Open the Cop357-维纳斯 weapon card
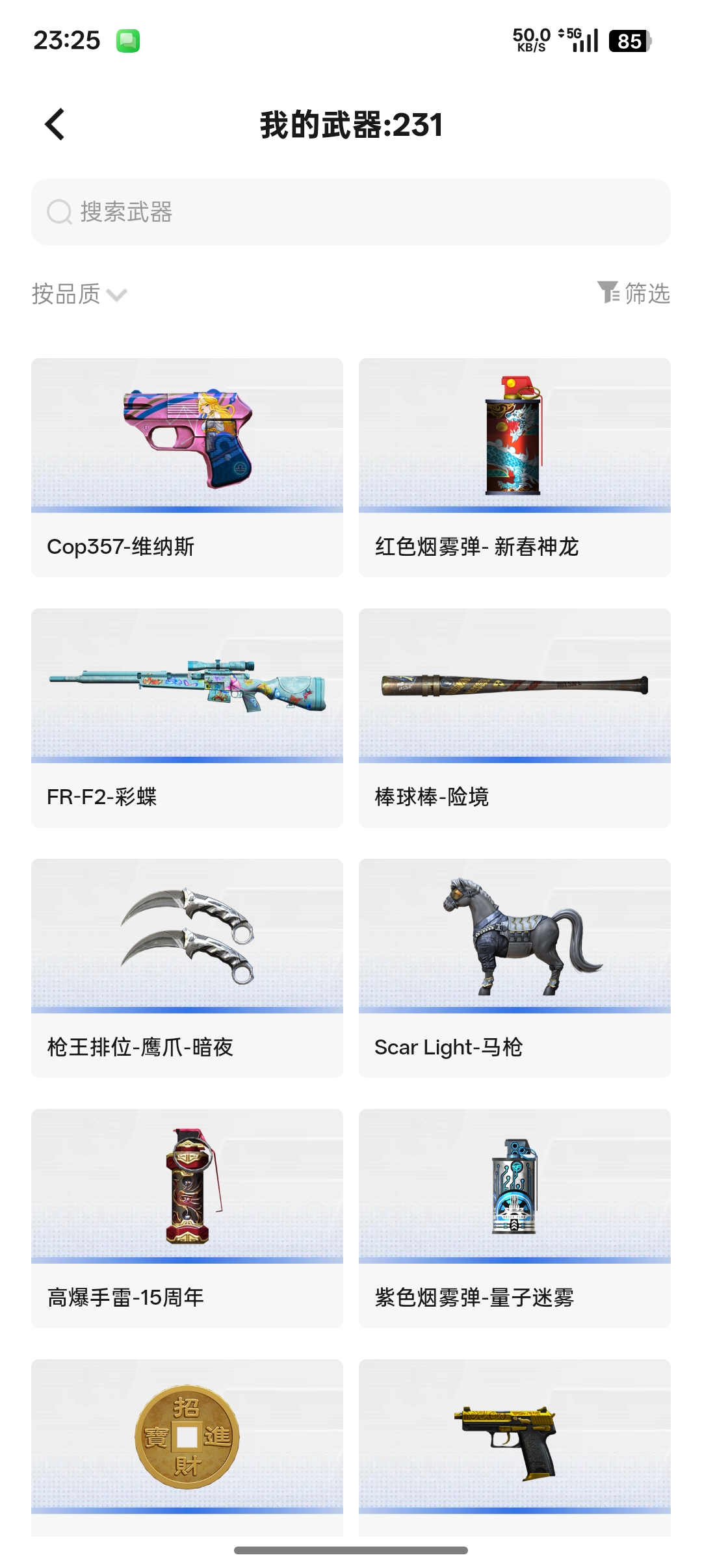 point(187,467)
